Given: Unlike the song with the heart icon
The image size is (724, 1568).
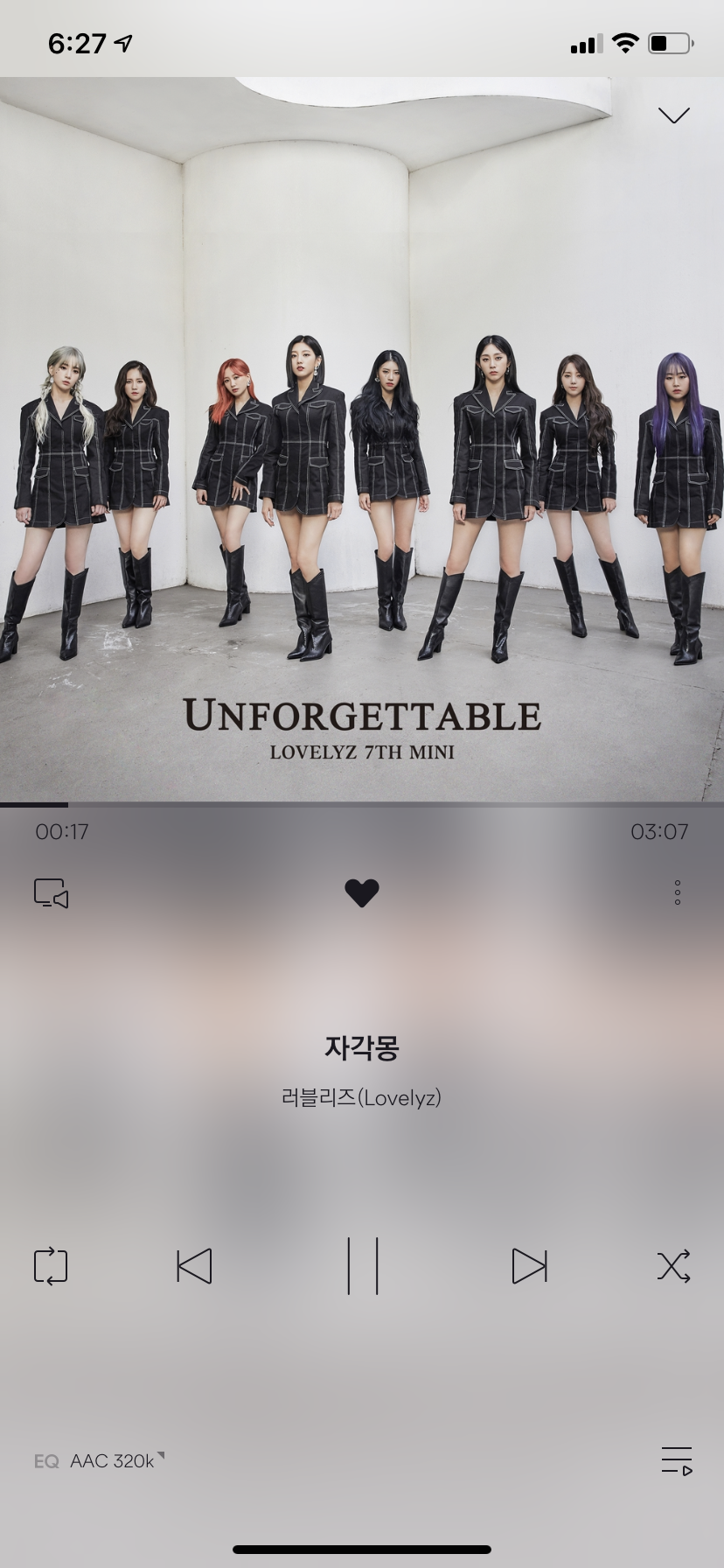Looking at the screenshot, I should (x=362, y=892).
